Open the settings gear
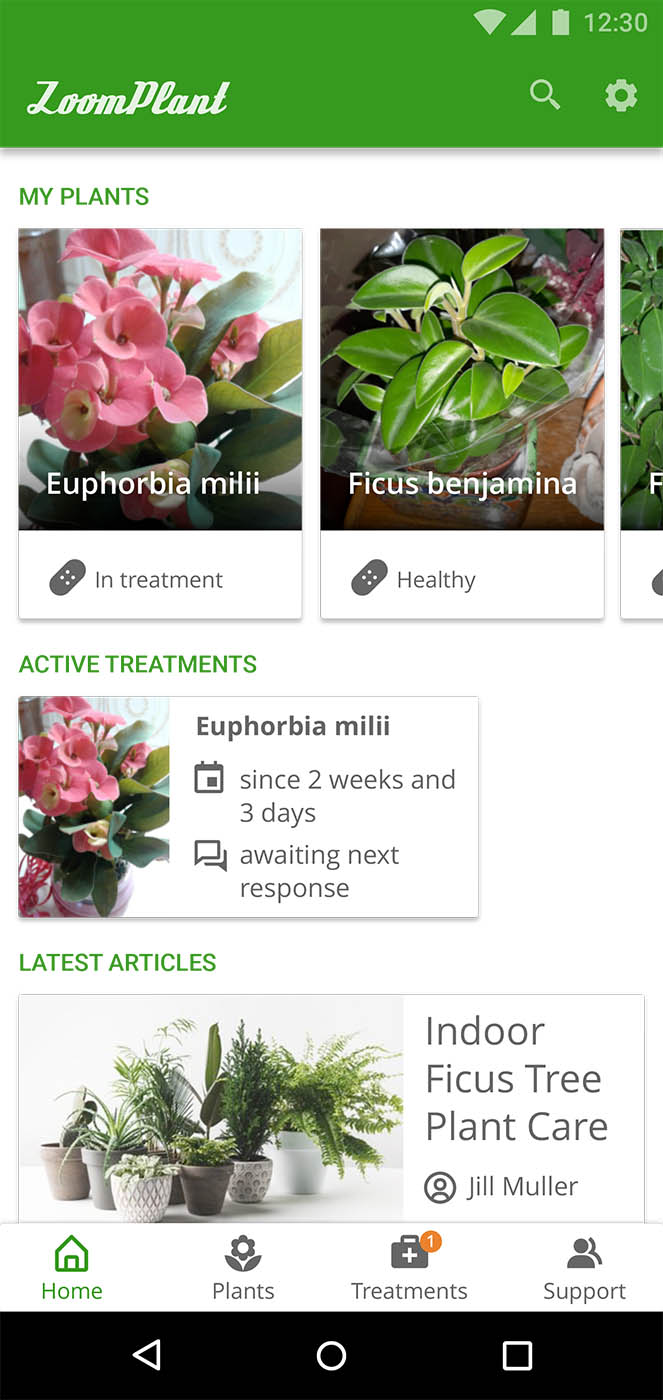This screenshot has width=663, height=1400. tap(621, 96)
